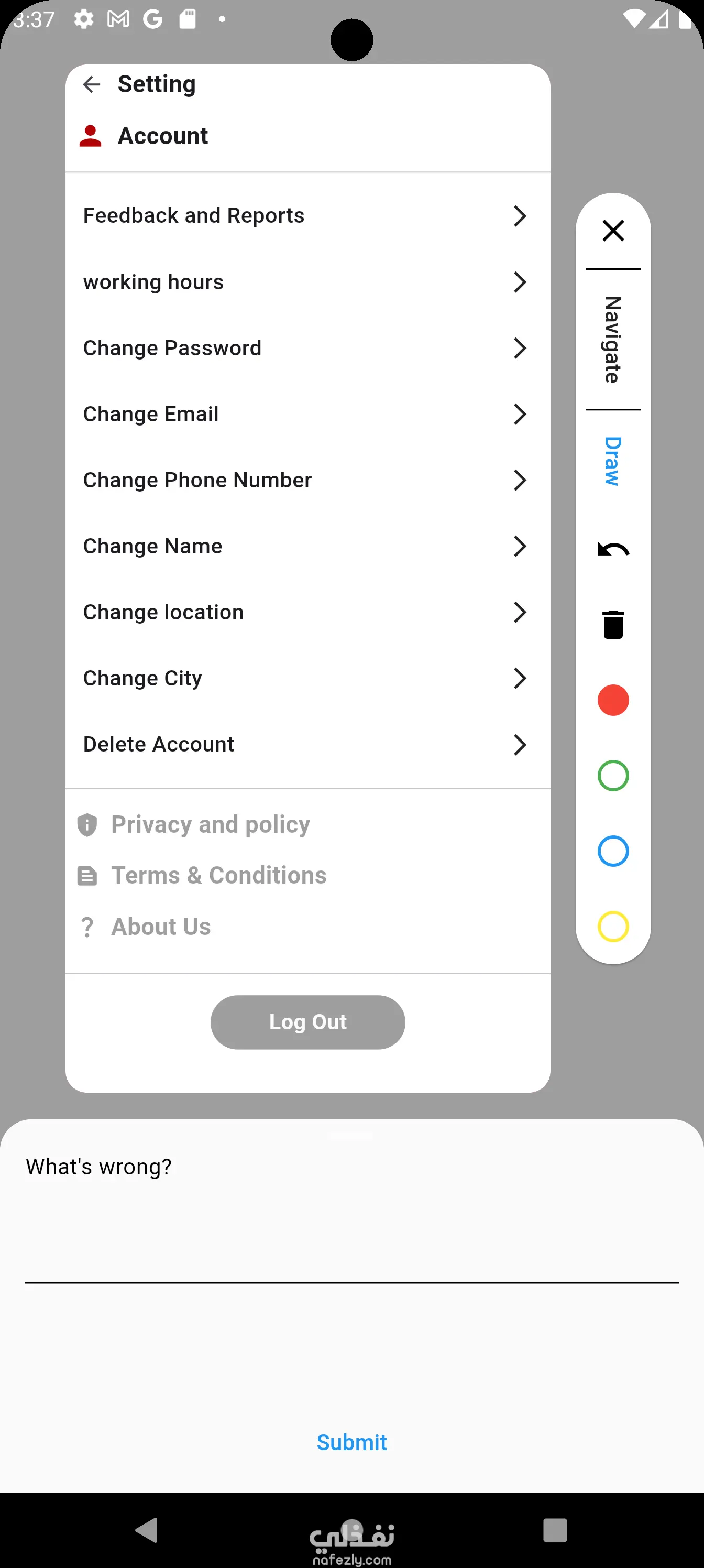Go back from Setting screen
704x1568 pixels.
(x=91, y=84)
